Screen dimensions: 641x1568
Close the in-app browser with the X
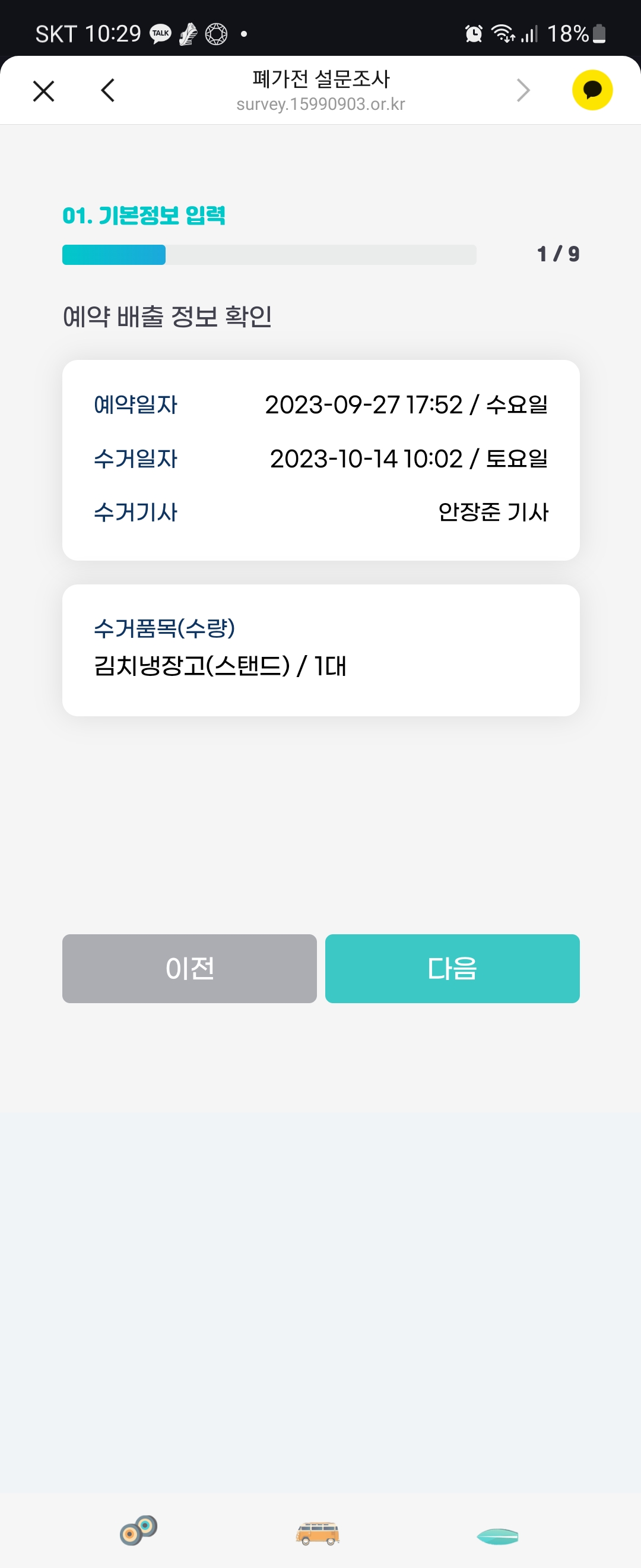[44, 91]
